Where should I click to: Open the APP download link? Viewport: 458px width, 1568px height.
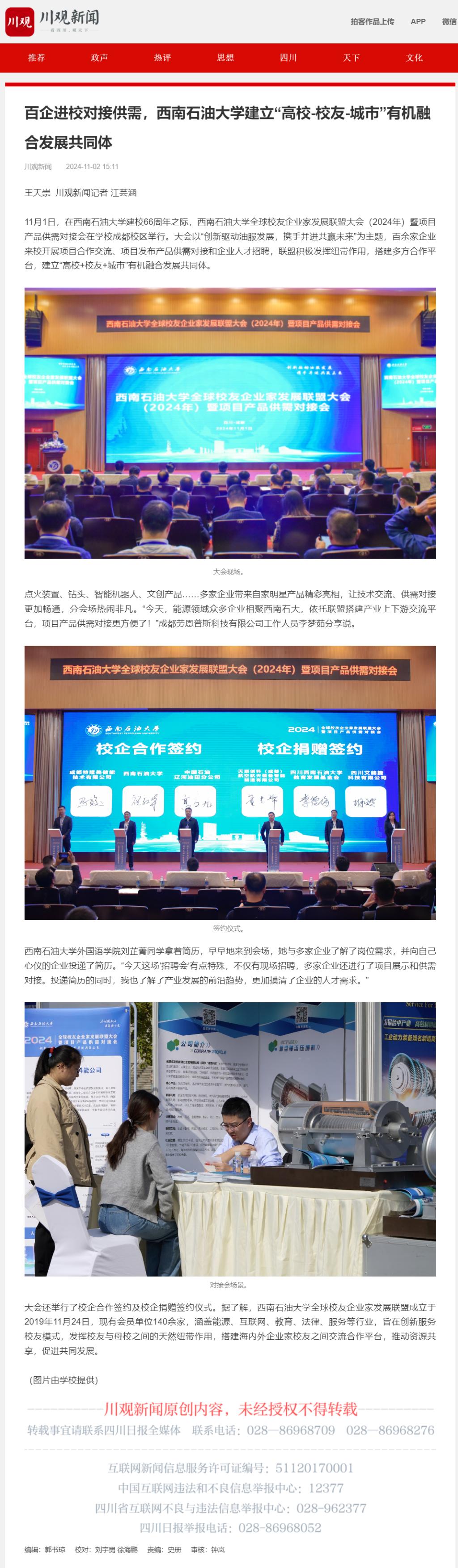coord(418,21)
